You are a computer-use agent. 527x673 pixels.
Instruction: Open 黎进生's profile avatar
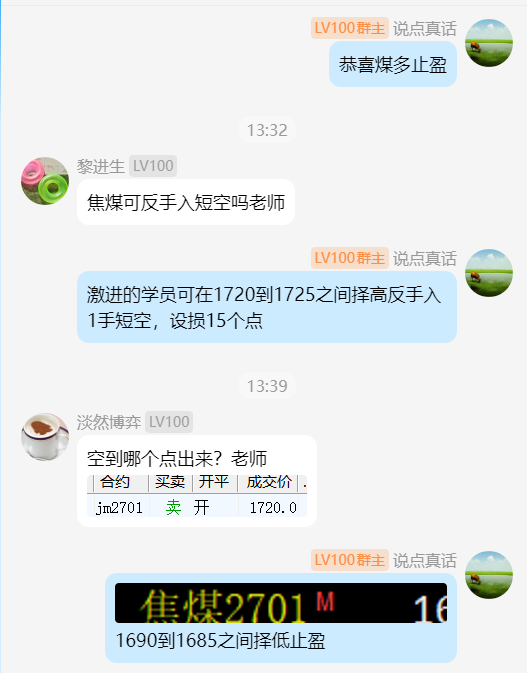pos(45,181)
